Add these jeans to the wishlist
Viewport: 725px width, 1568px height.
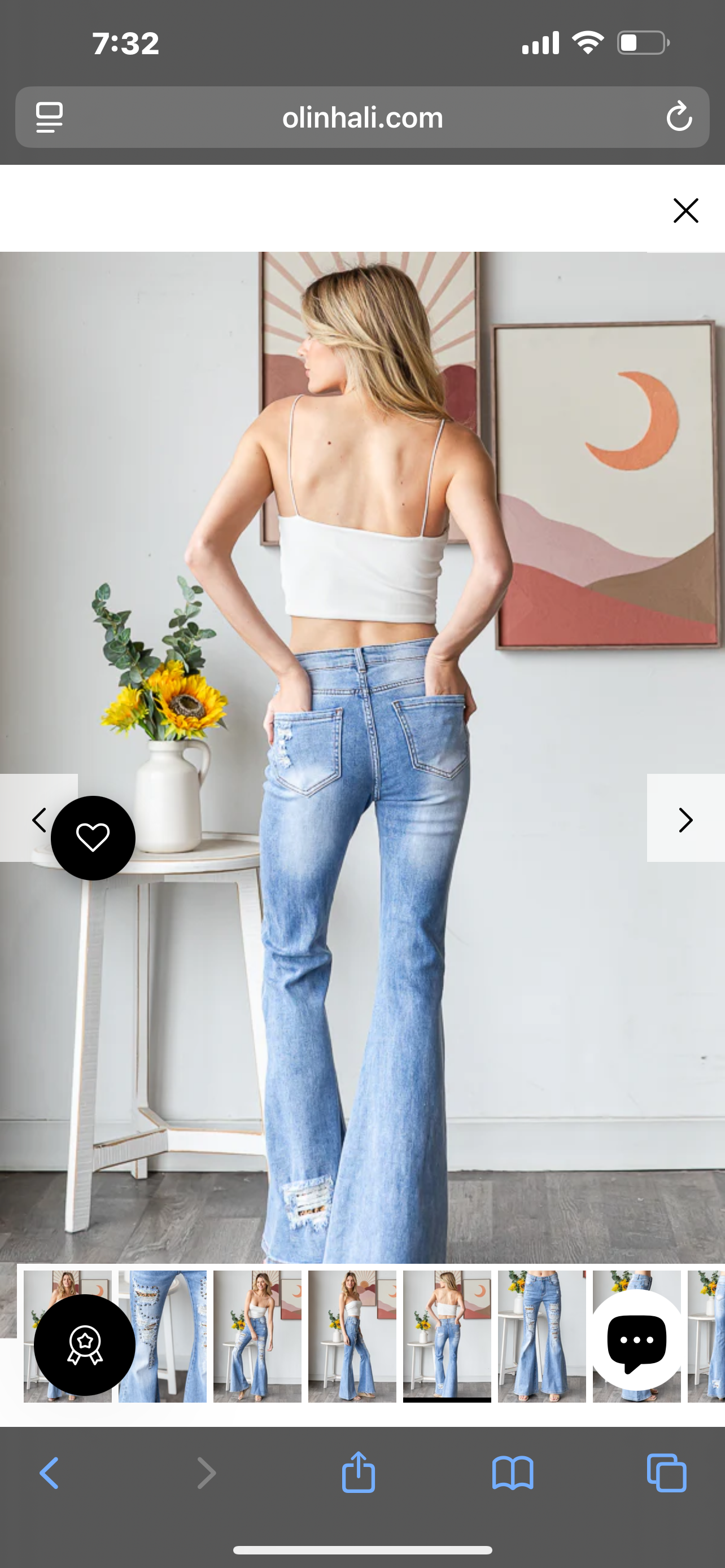click(x=93, y=838)
